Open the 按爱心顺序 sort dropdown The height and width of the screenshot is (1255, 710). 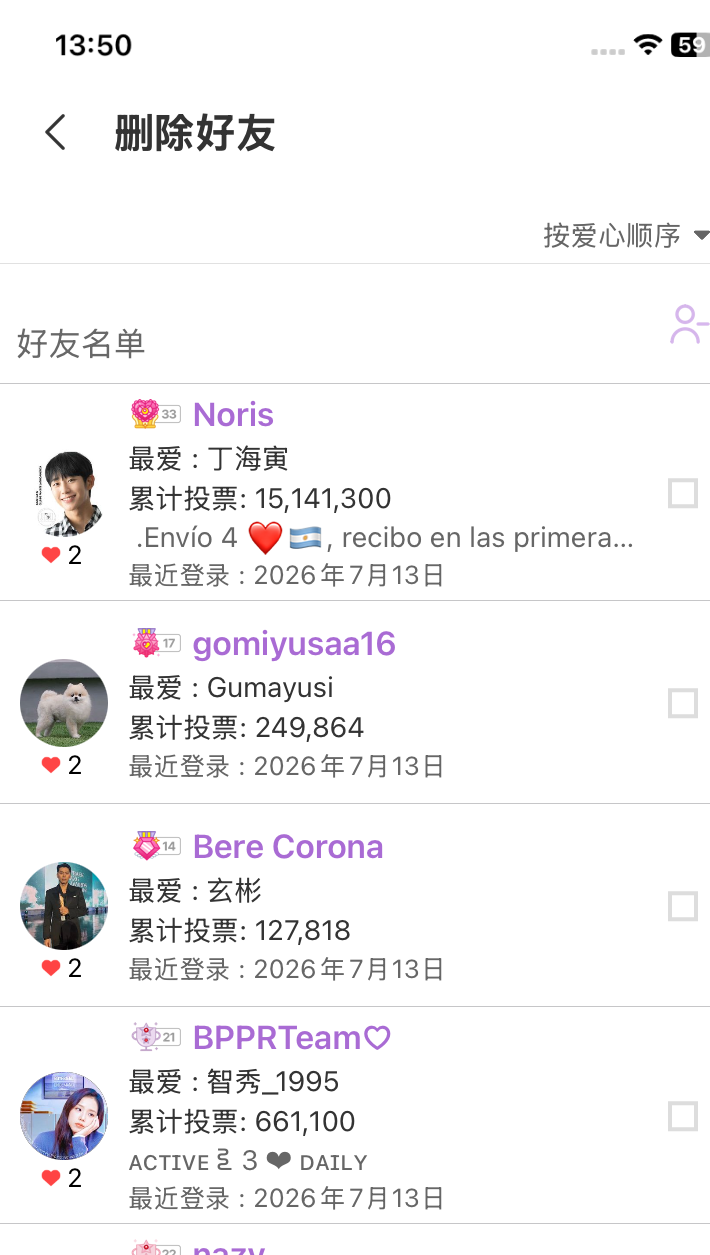[x=626, y=235]
